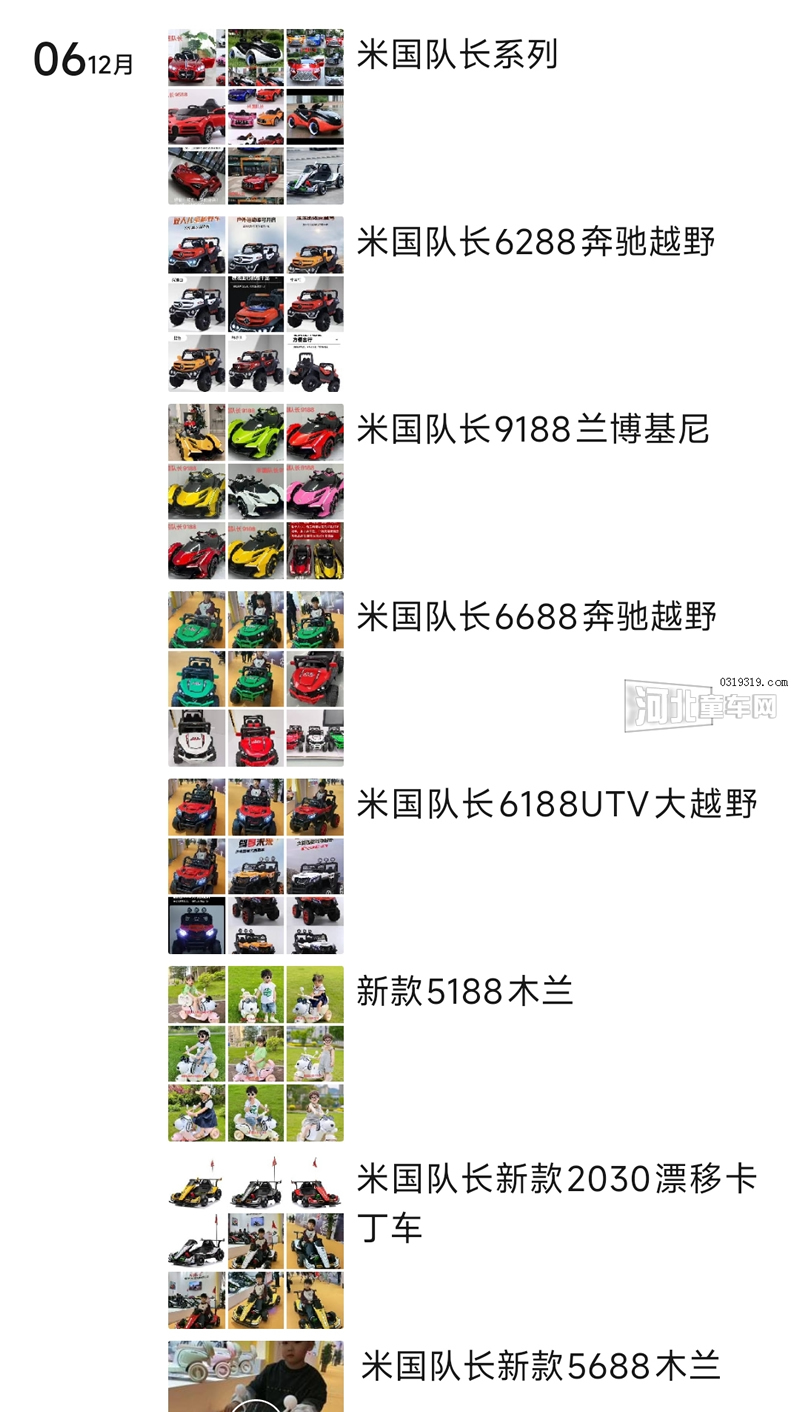Open the 新款5188木兰 post
800x1412 pixels.
[465, 991]
